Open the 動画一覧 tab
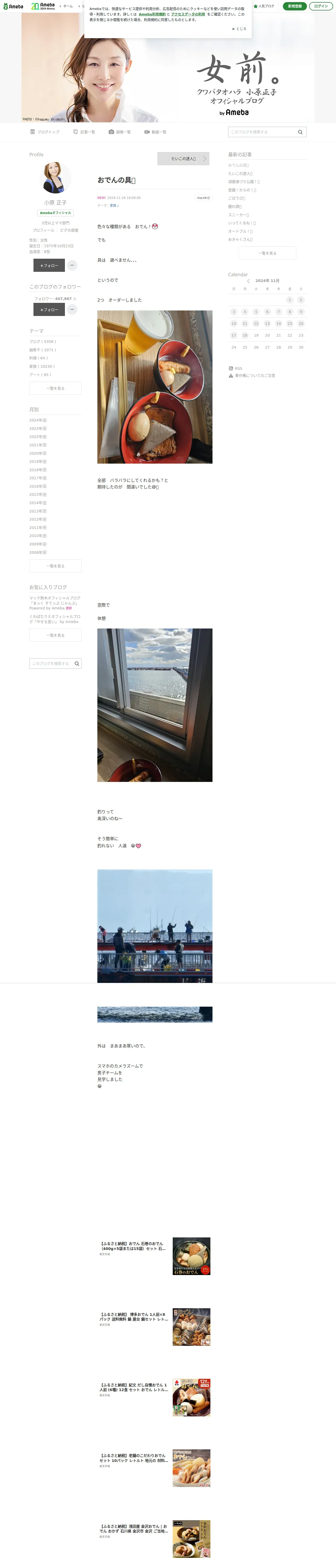 [x=155, y=132]
